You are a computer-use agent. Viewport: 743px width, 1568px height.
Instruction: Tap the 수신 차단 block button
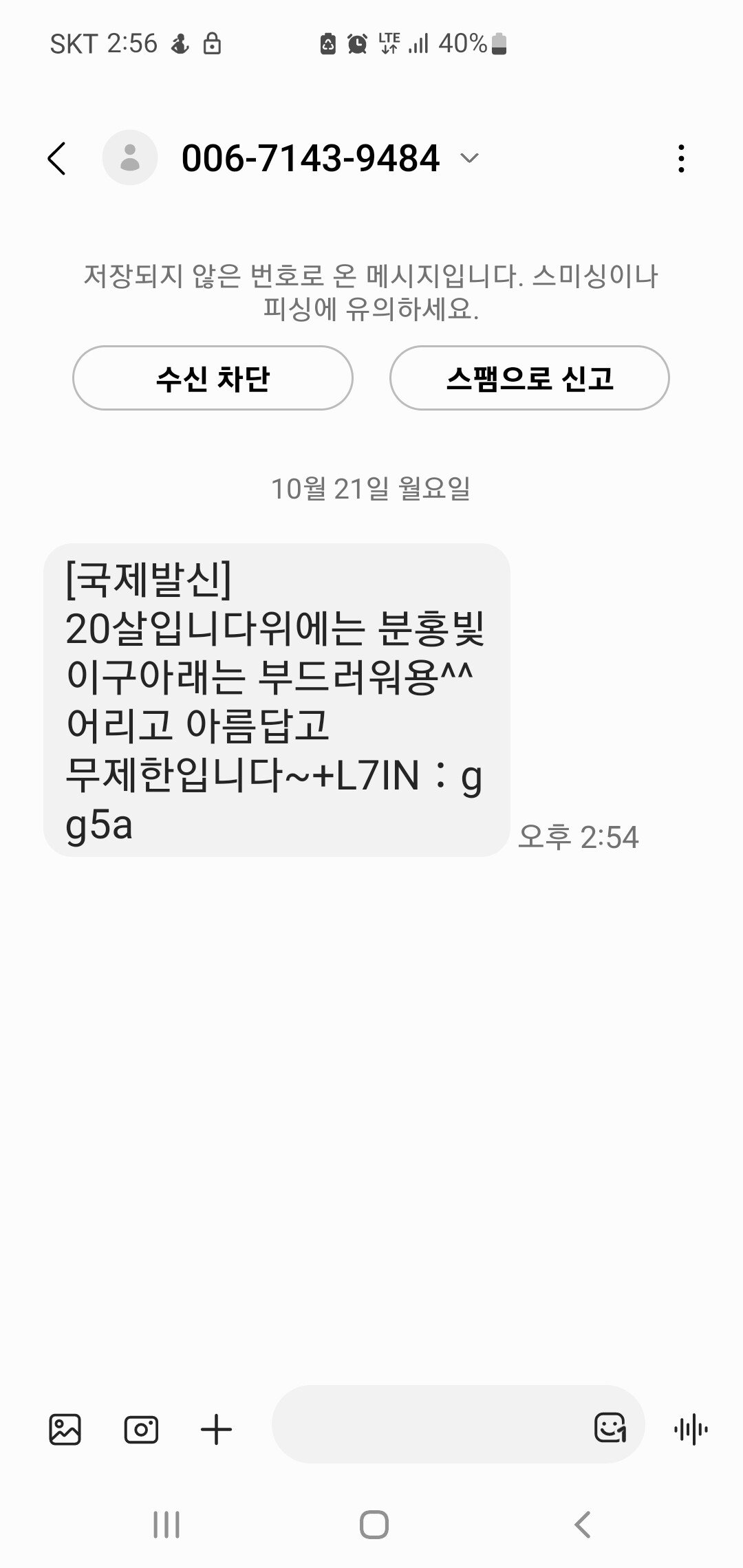point(213,378)
